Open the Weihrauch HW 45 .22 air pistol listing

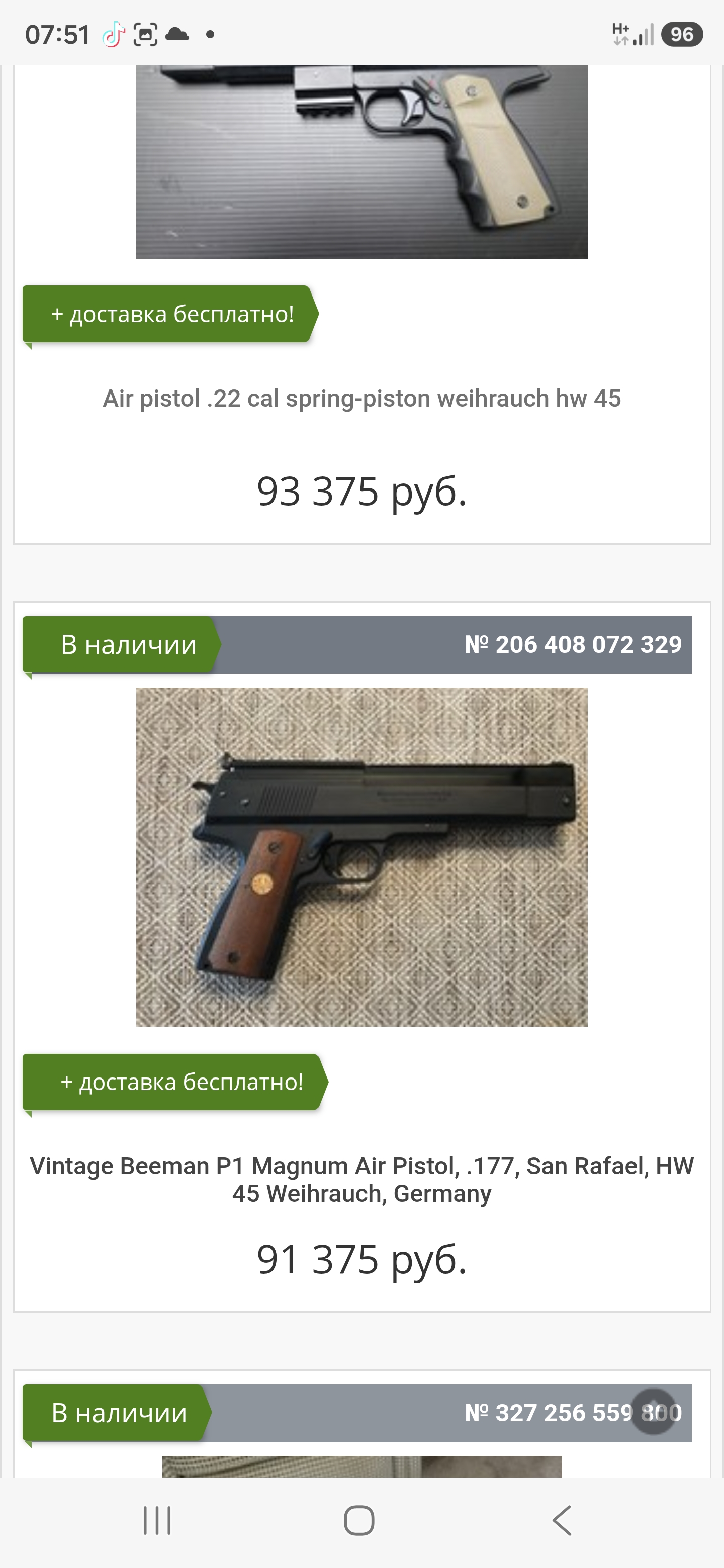[x=361, y=398]
